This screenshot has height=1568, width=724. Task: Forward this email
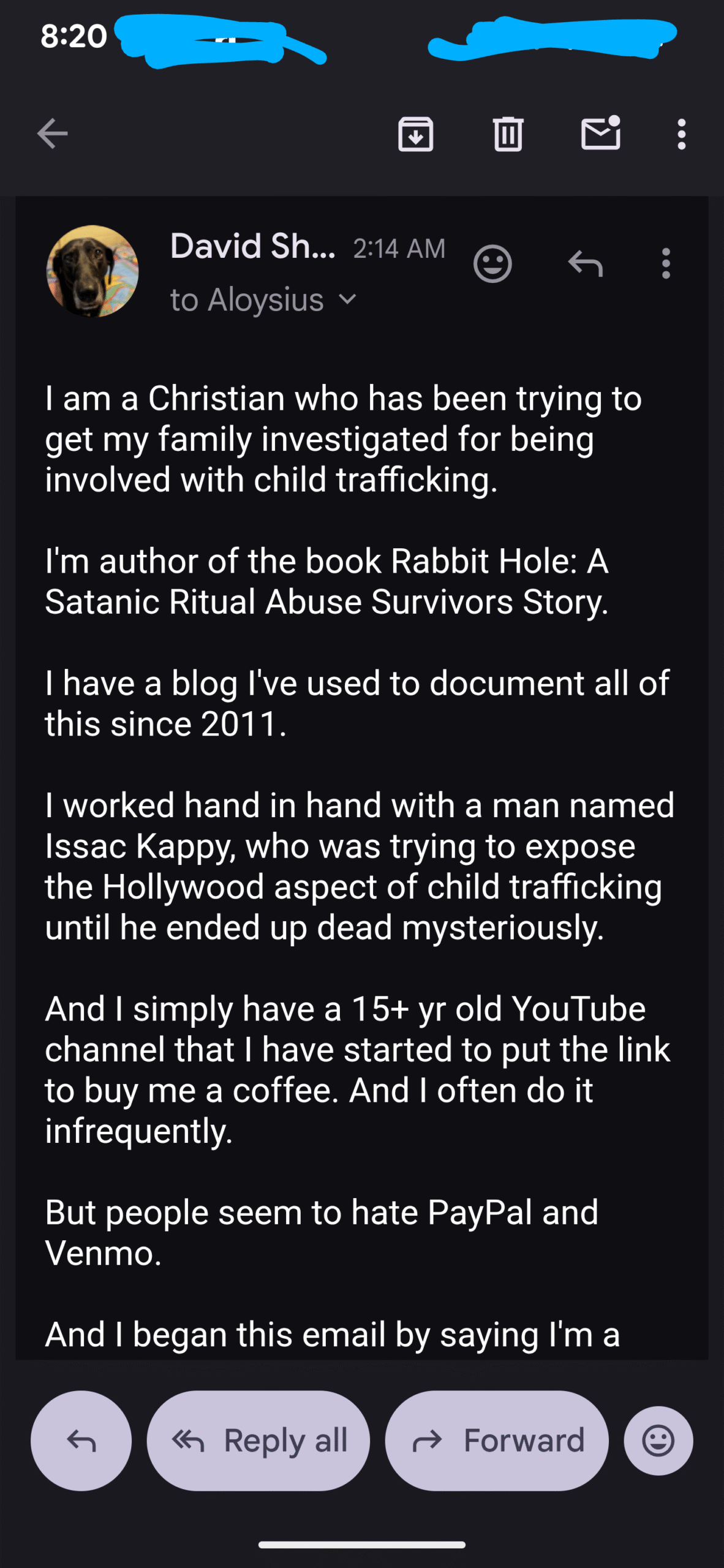click(497, 1440)
